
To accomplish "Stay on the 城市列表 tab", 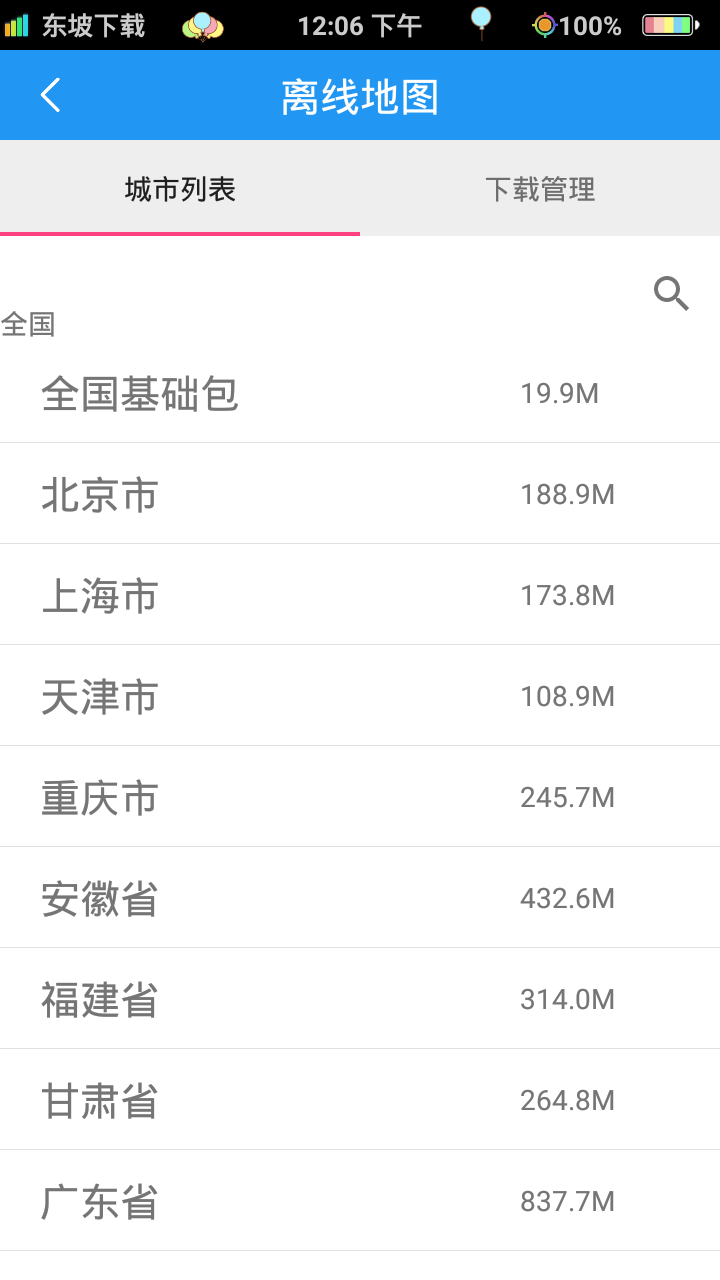I will click(x=180, y=189).
